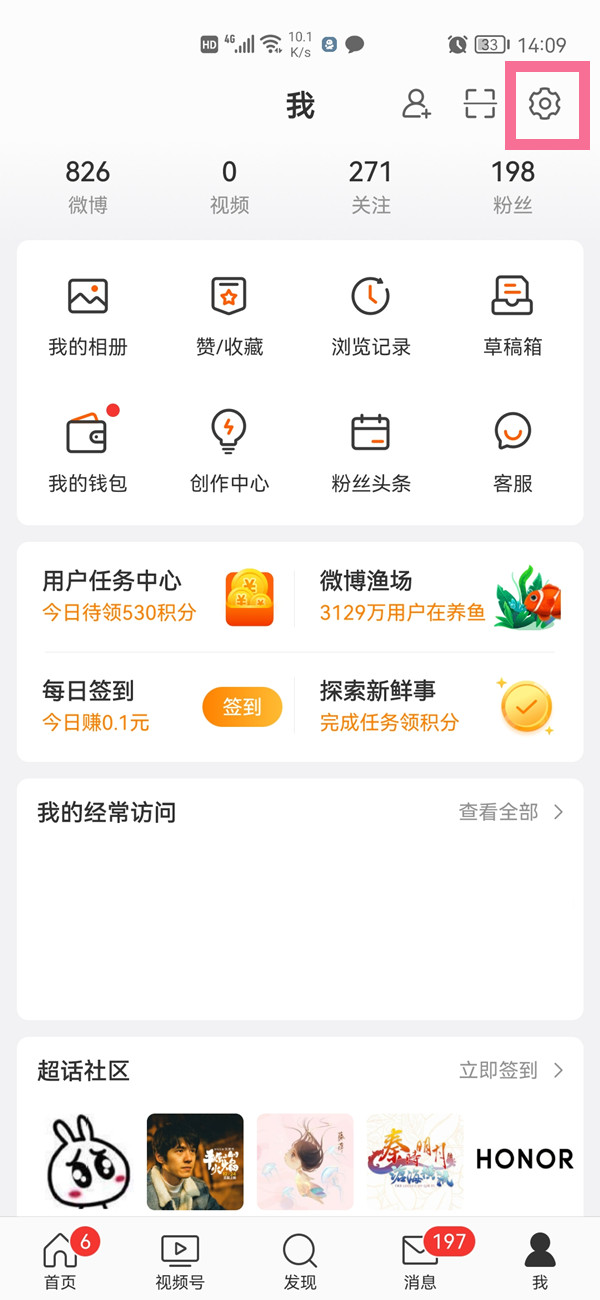Switch to the 首页 home tab
The image size is (600, 1300).
tap(60, 1260)
